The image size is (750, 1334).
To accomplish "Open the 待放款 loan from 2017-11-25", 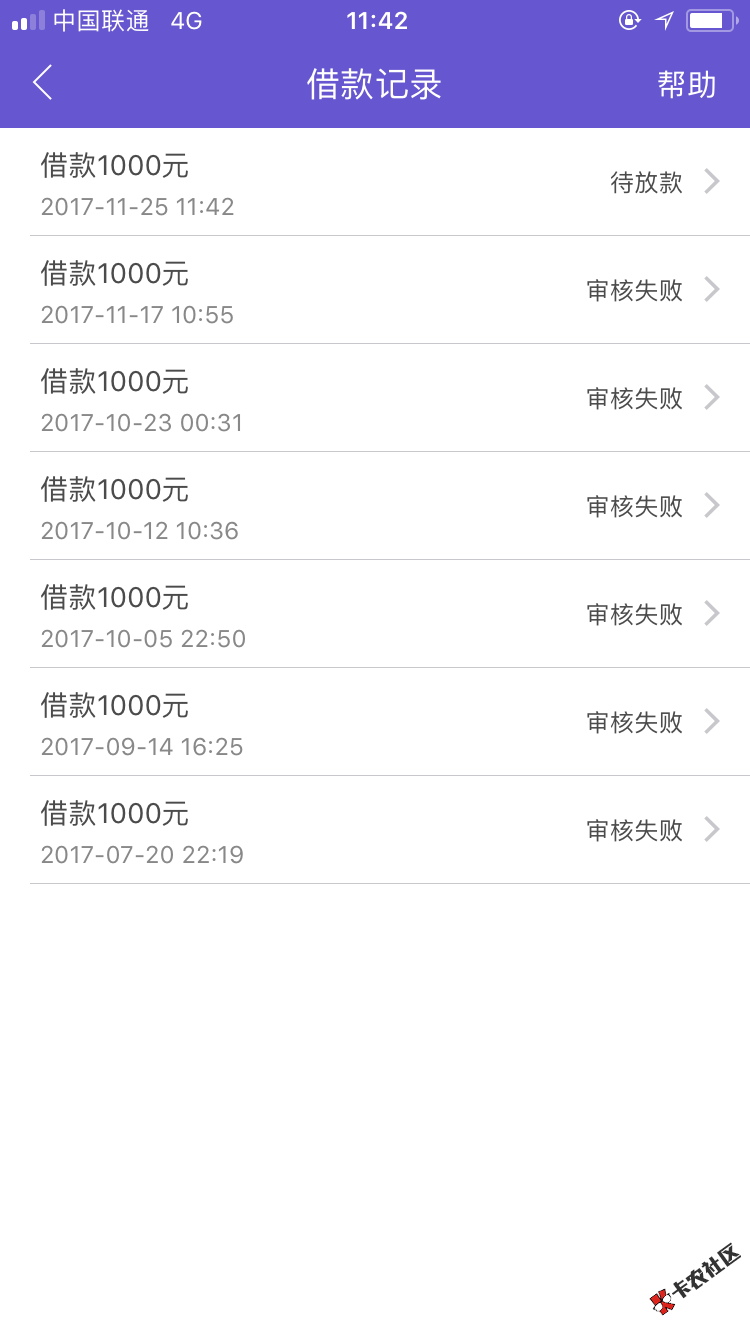I will click(375, 182).
